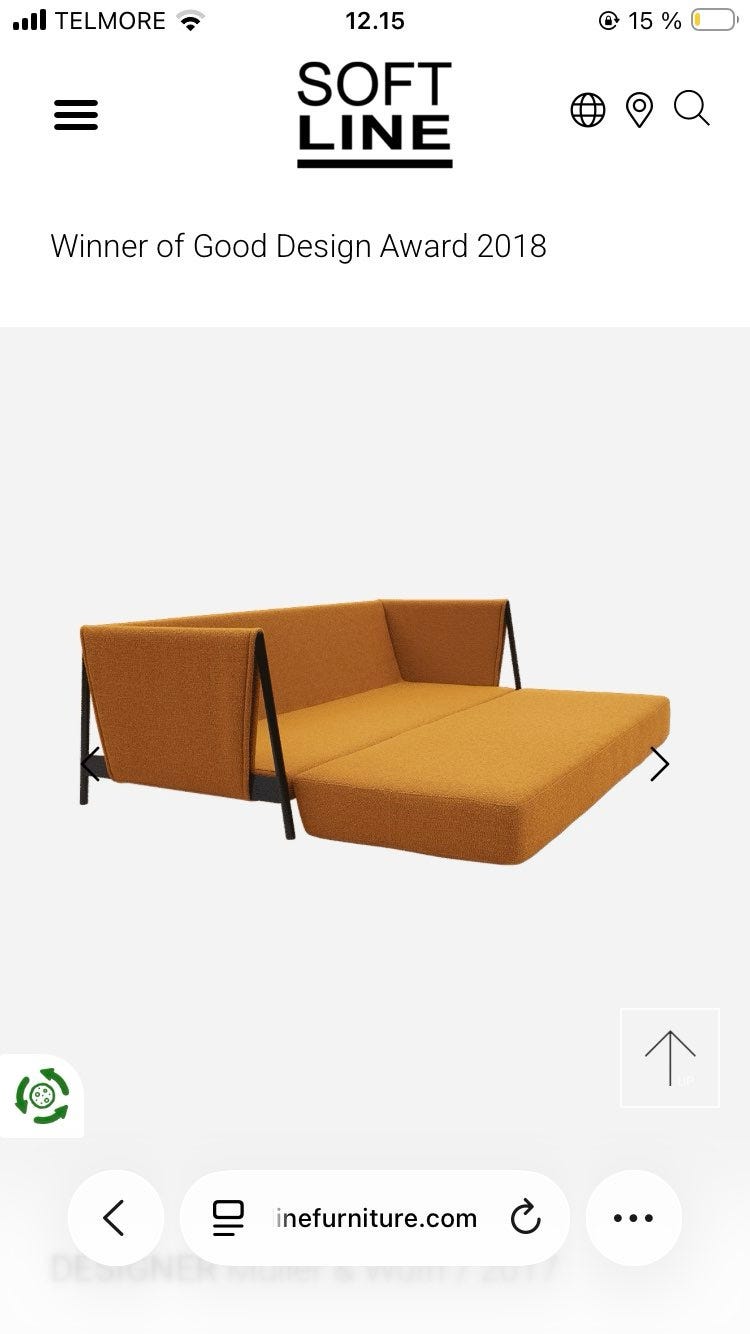Show the previous sofa image
Viewport: 750px width, 1334px height.
(90, 764)
